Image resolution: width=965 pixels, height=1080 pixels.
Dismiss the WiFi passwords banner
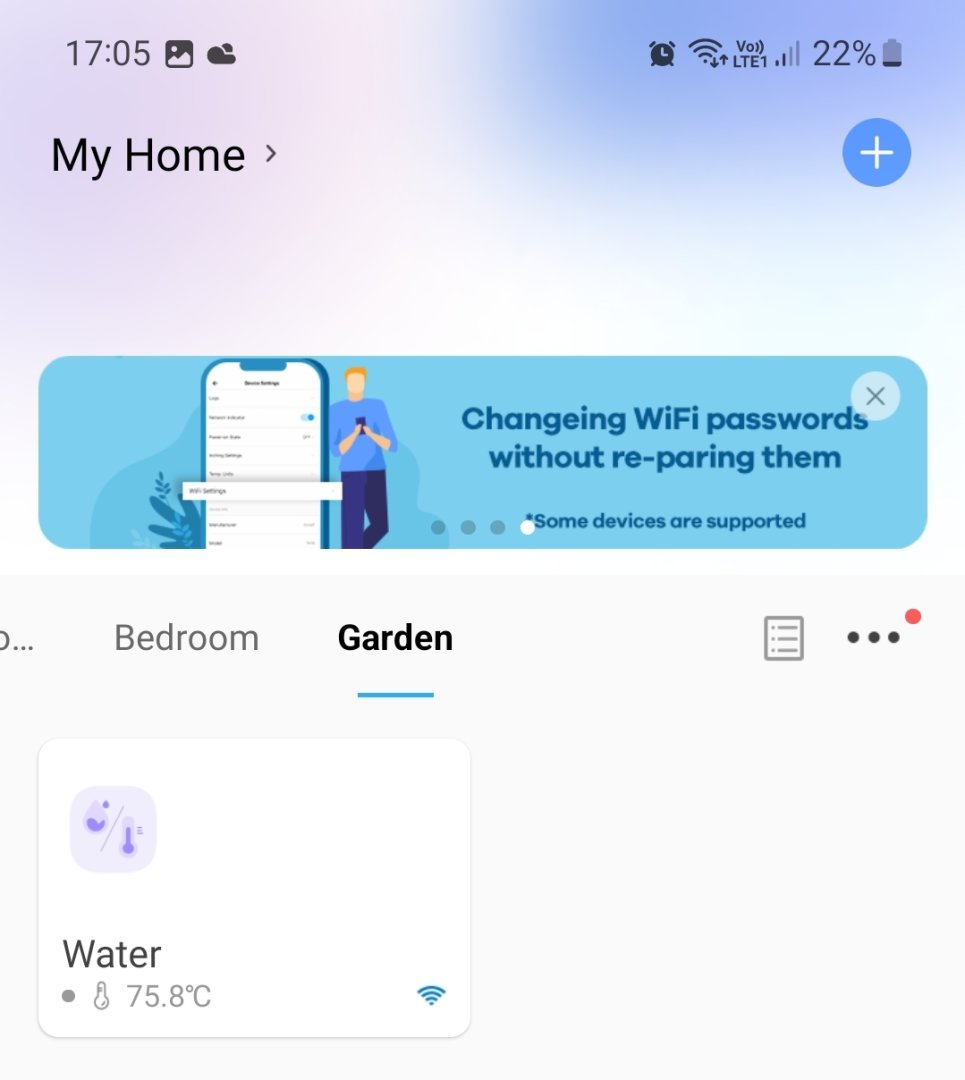(875, 397)
